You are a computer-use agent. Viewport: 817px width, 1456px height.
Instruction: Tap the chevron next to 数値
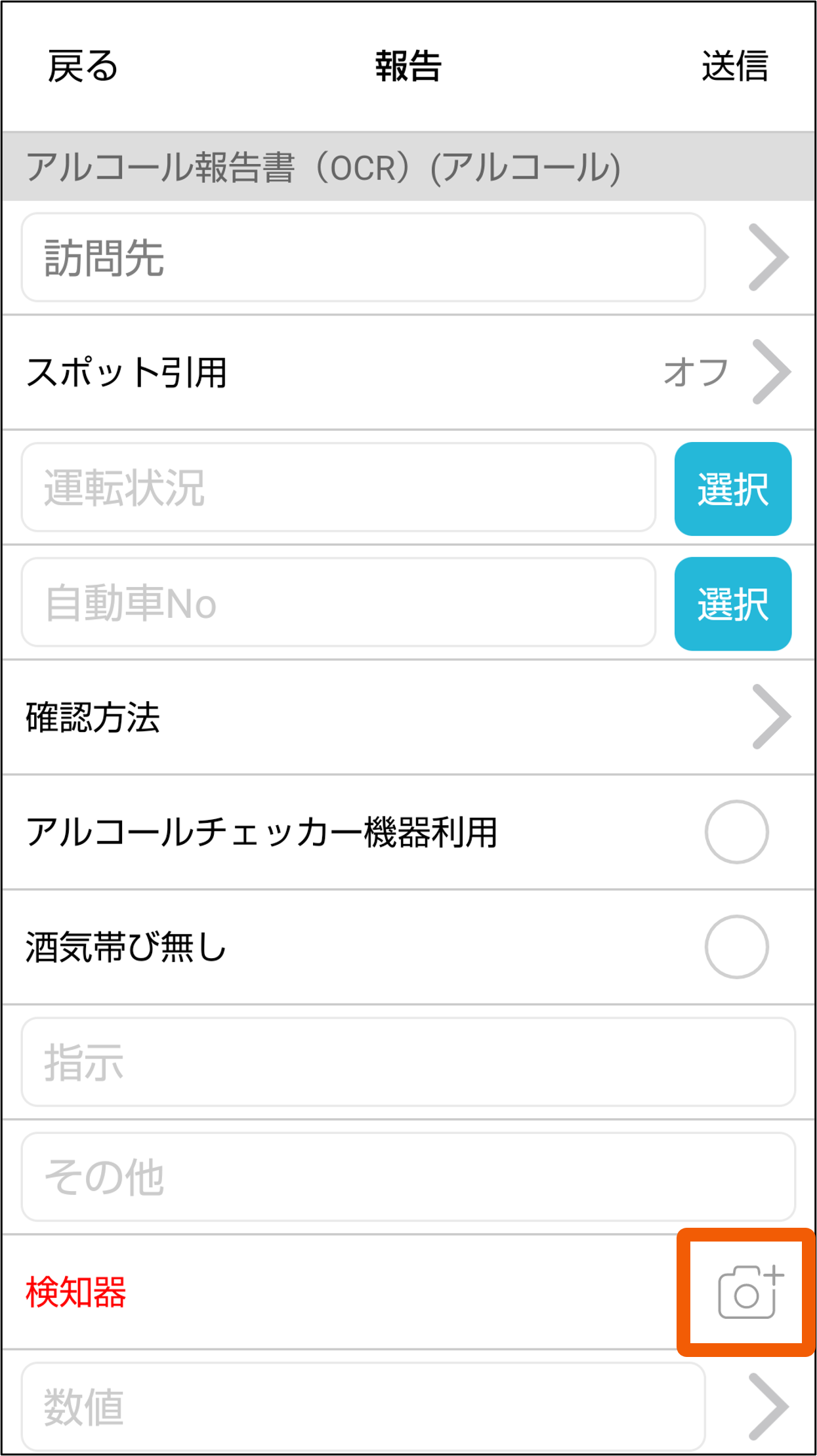768,1406
